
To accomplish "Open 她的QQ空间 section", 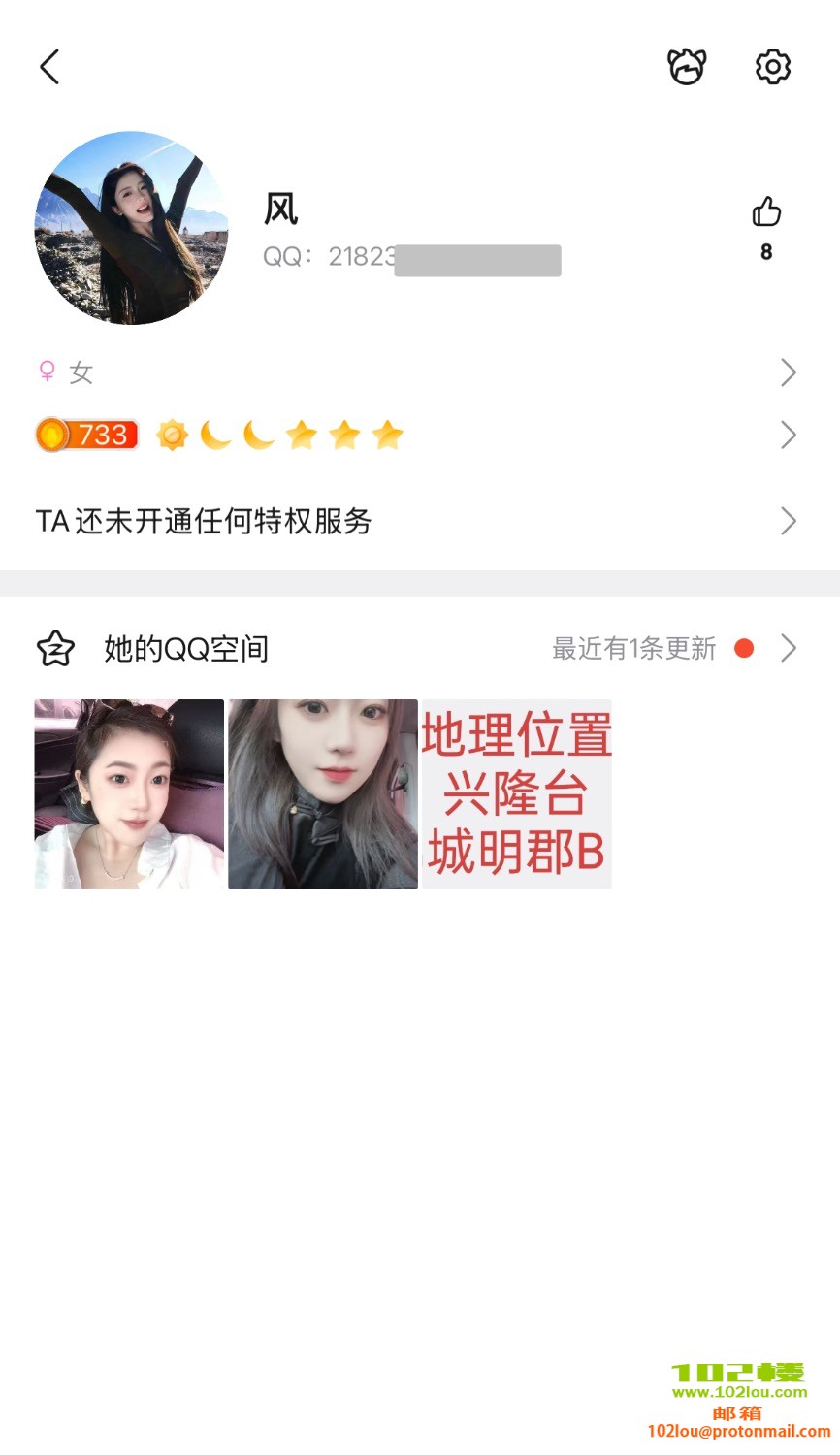I will point(417,648).
